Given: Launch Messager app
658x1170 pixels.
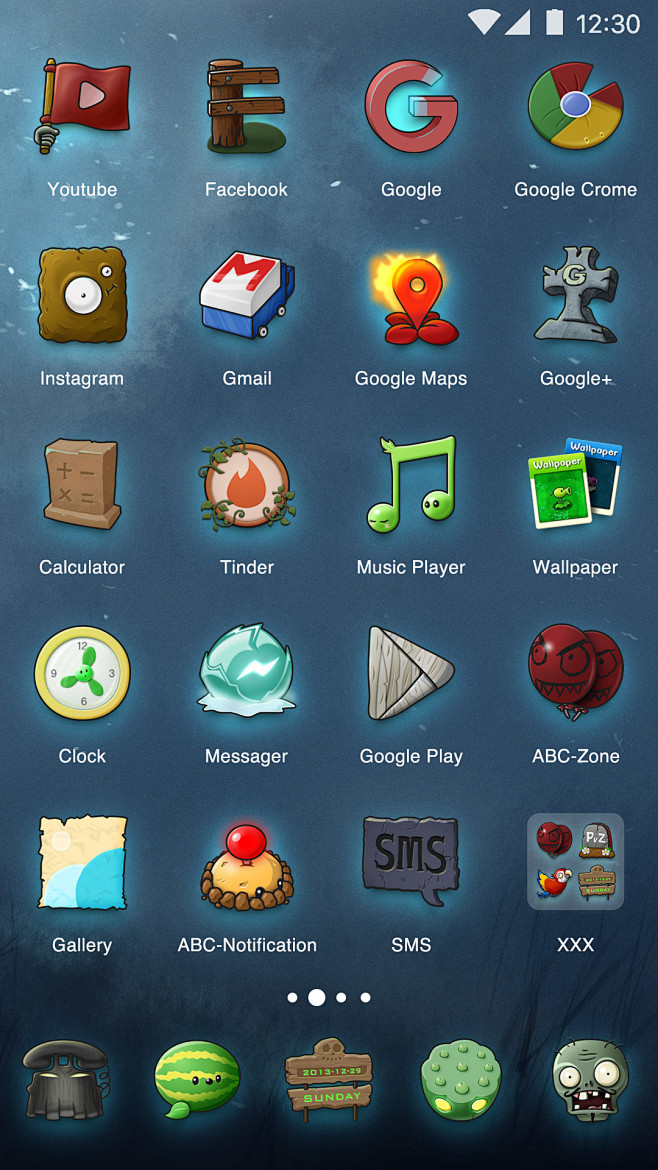Looking at the screenshot, I should click(246, 672).
